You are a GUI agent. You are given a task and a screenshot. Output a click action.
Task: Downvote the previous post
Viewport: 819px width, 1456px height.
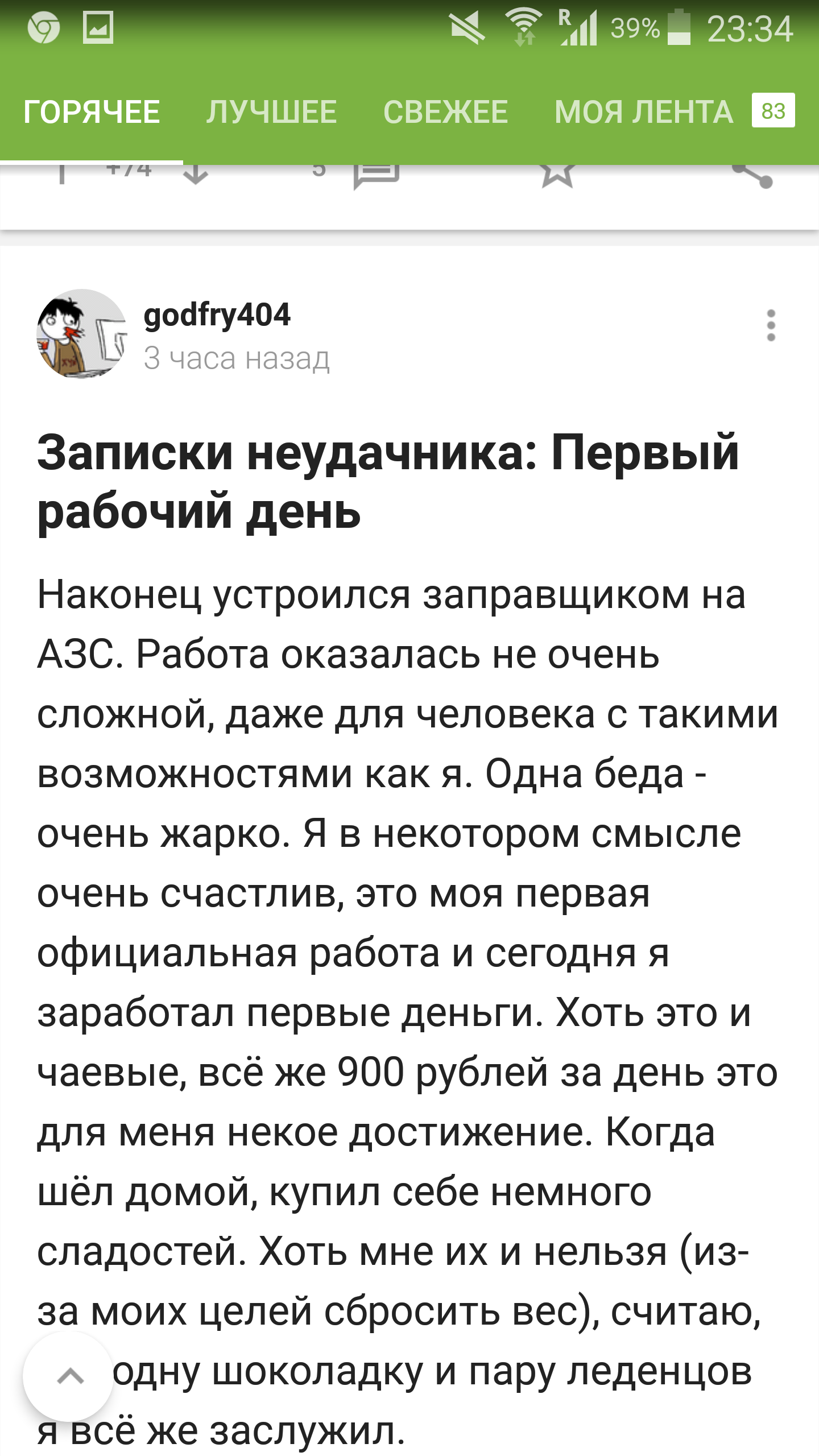pos(196,174)
